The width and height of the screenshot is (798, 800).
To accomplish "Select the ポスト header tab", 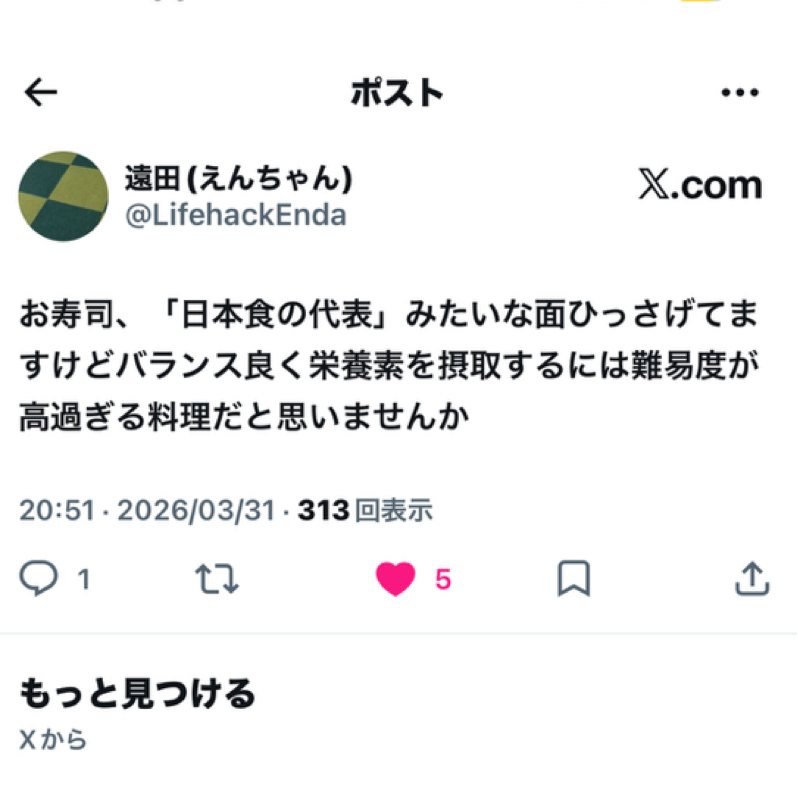I will click(x=398, y=92).
